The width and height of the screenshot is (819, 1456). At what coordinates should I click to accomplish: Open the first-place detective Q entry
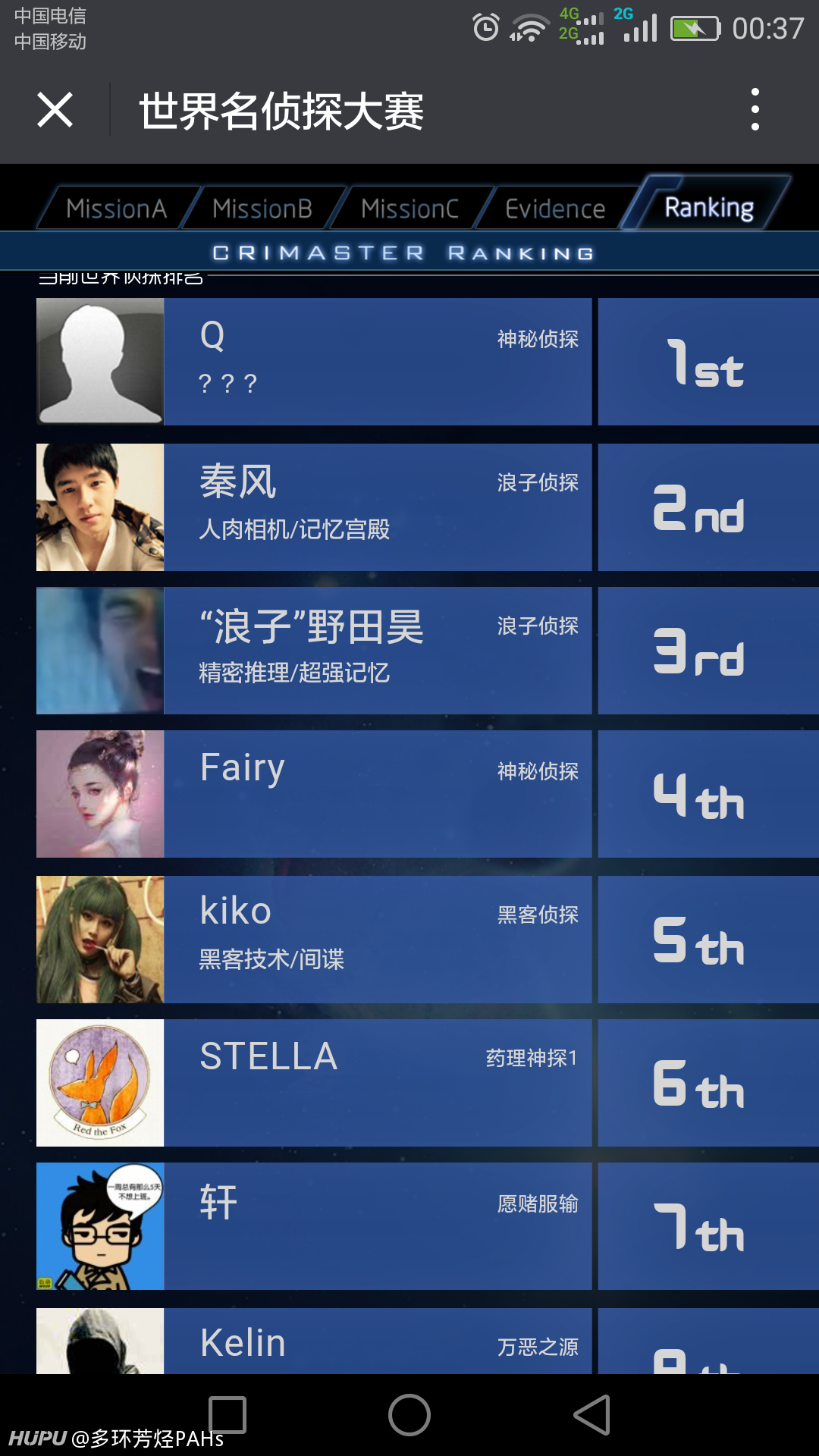tap(428, 362)
